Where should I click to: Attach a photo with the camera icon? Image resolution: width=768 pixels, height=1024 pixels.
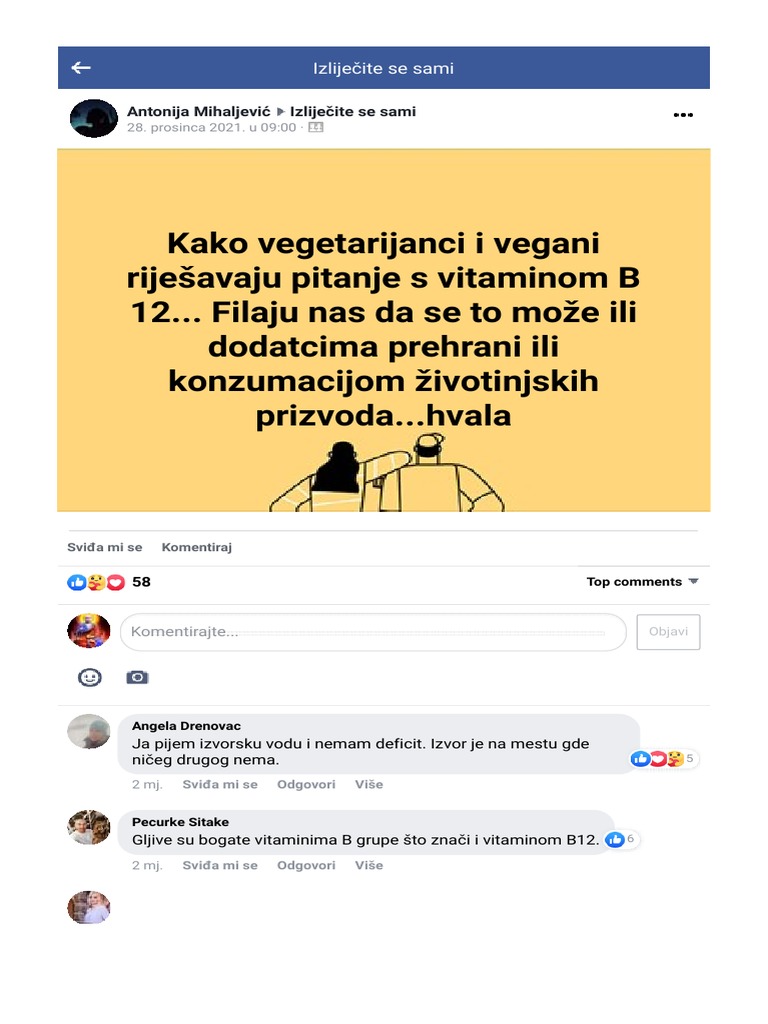pyautogui.click(x=137, y=677)
